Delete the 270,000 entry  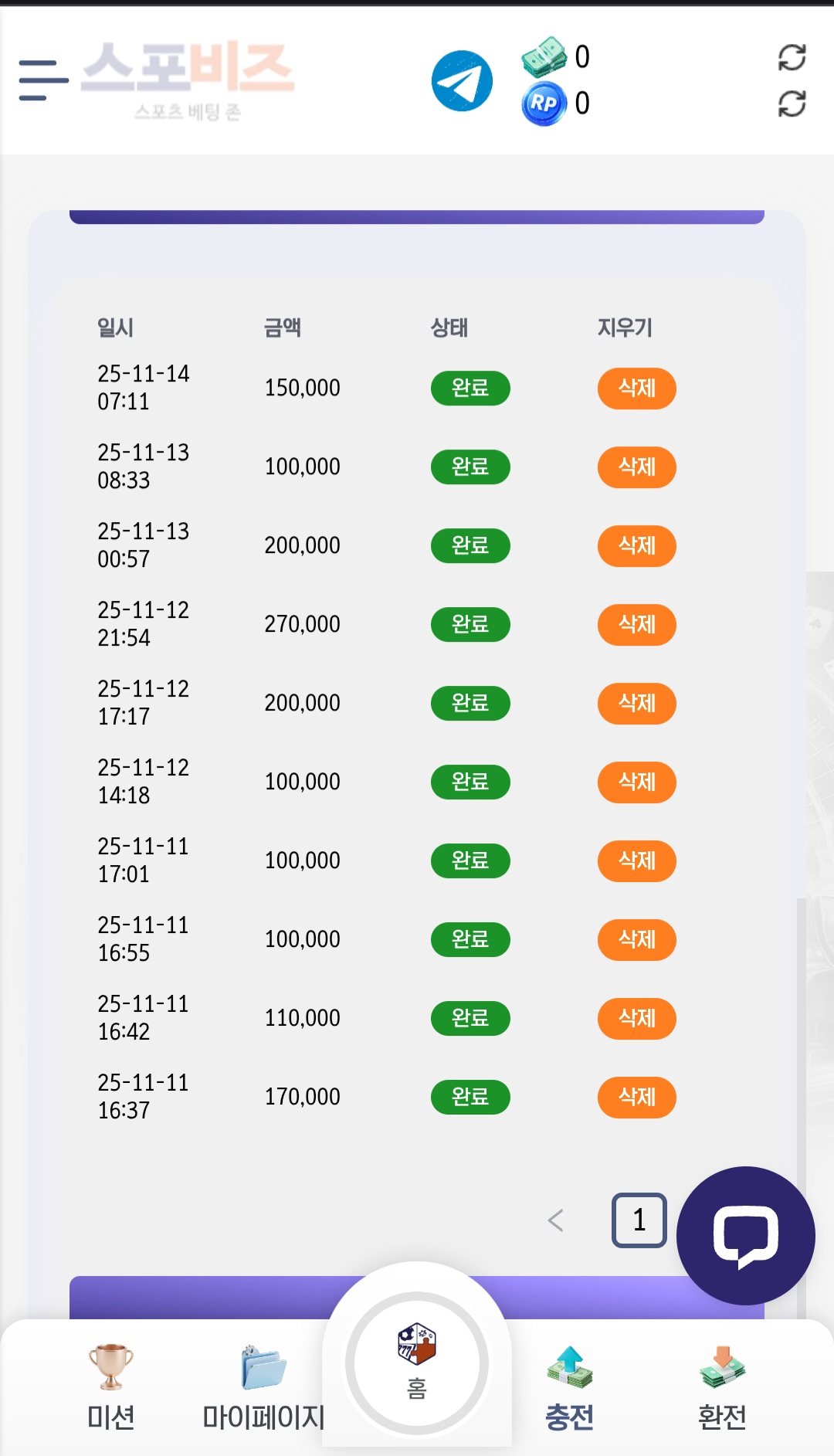coord(636,624)
